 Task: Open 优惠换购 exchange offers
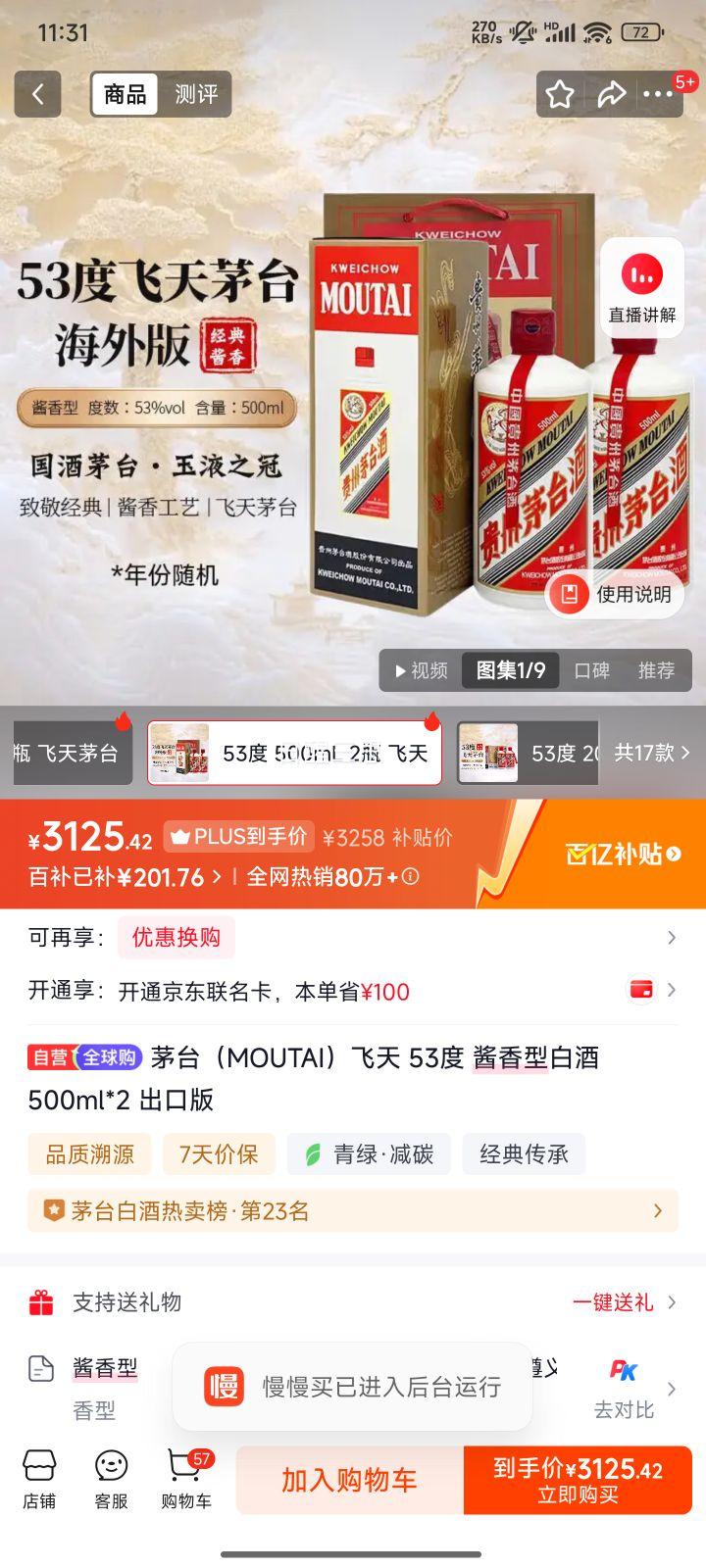176,937
